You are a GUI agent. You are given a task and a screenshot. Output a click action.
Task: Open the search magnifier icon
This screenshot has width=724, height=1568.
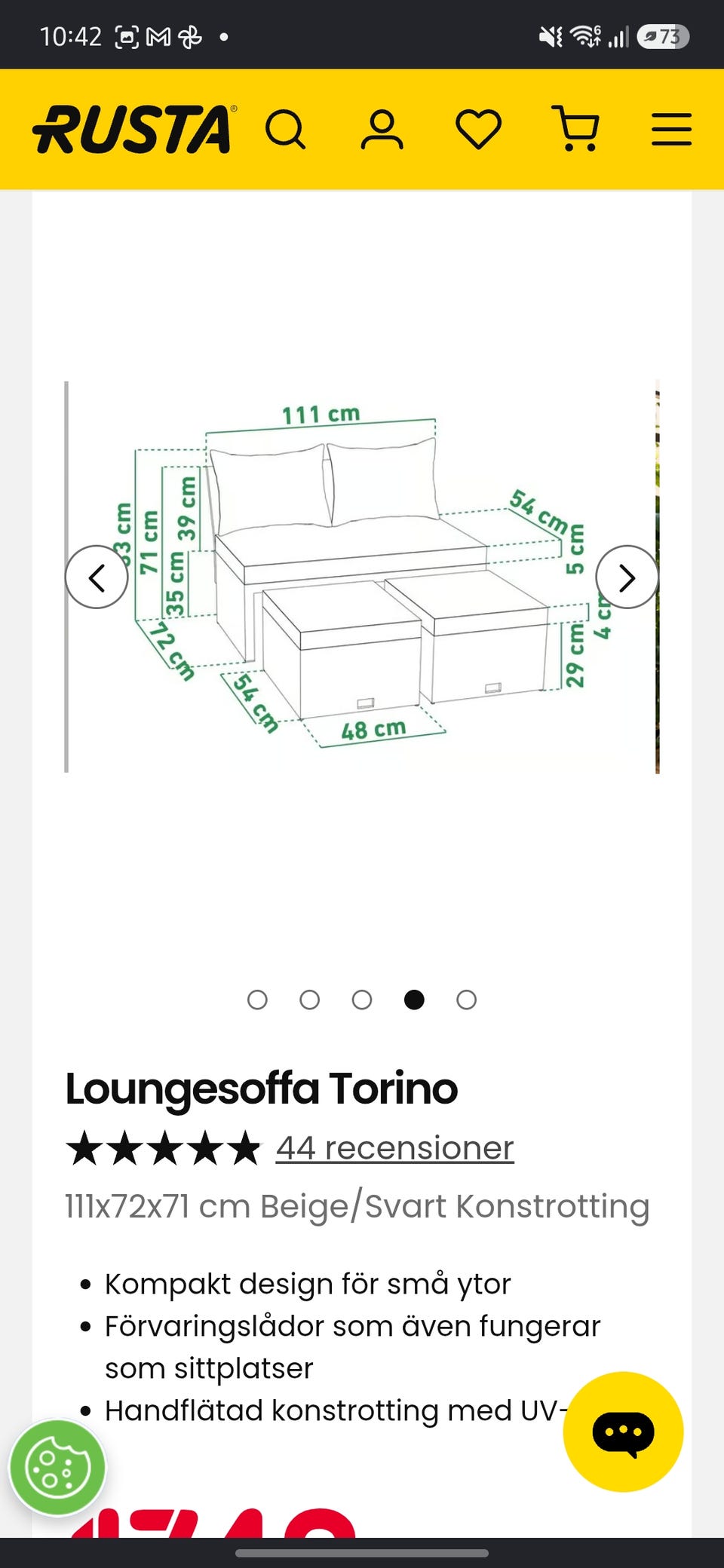pos(286,130)
